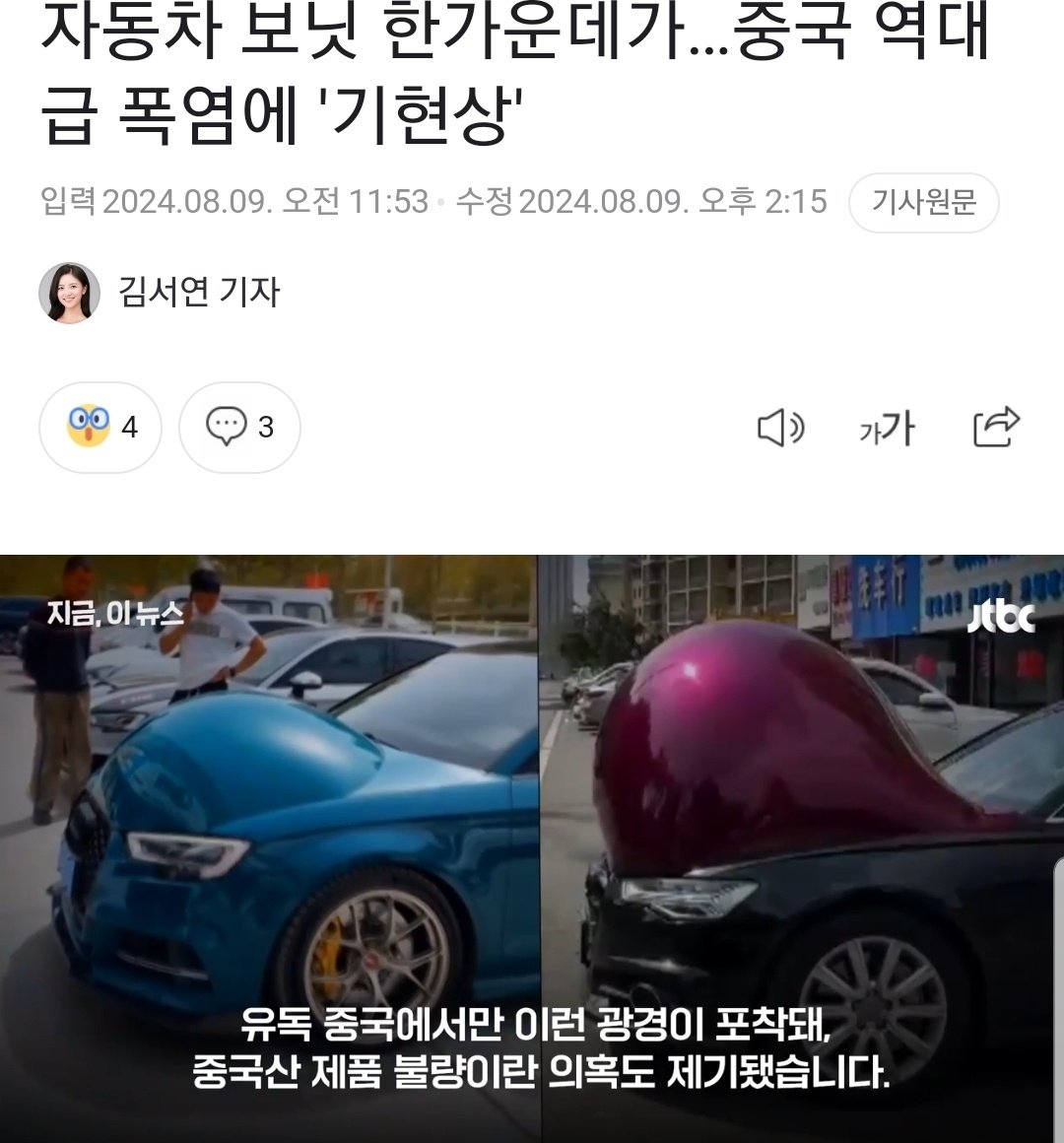This screenshot has width=1064, height=1143.
Task: Open the original article via 기사원문 button
Action: pyautogui.click(x=923, y=203)
